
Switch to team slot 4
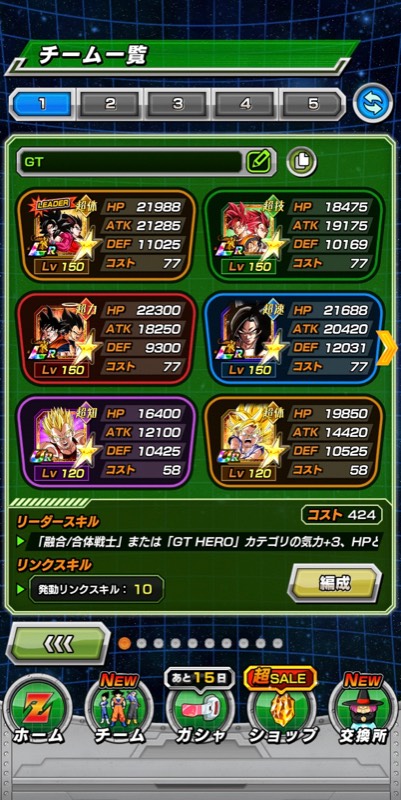pyautogui.click(x=245, y=105)
